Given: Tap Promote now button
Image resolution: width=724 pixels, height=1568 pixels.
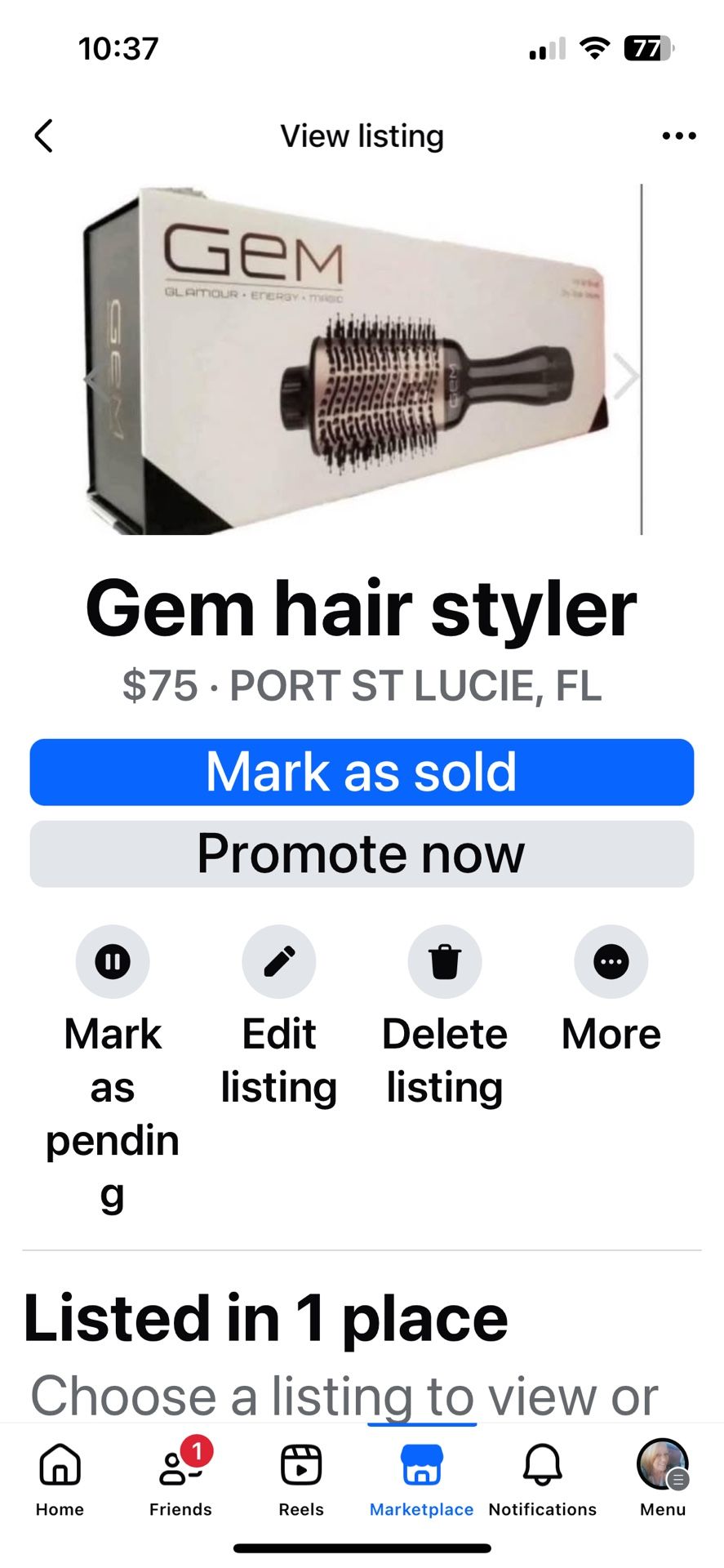Looking at the screenshot, I should point(362,854).
